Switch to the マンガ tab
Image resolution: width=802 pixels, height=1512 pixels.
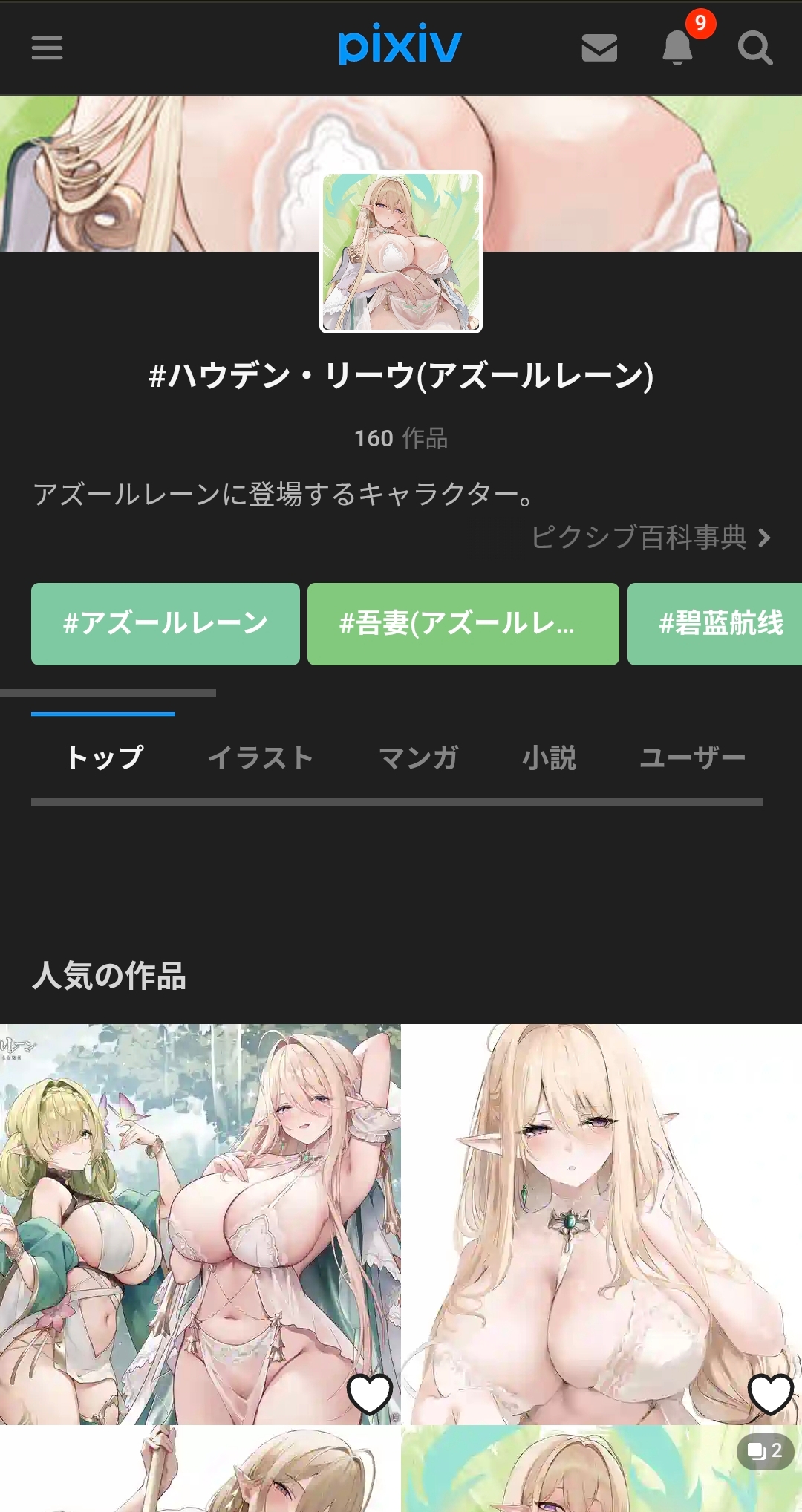419,757
